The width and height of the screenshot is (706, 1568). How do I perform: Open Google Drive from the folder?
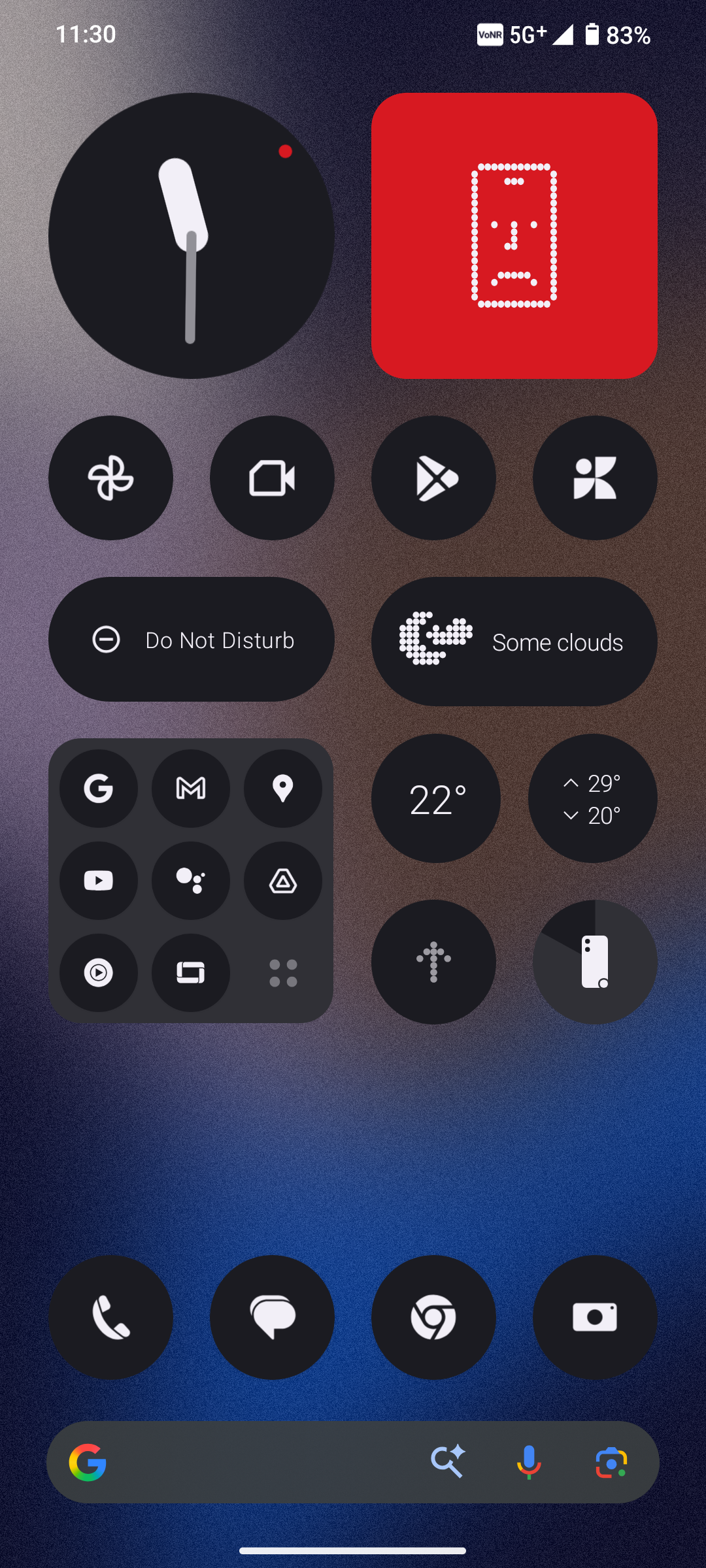pyautogui.click(x=283, y=881)
